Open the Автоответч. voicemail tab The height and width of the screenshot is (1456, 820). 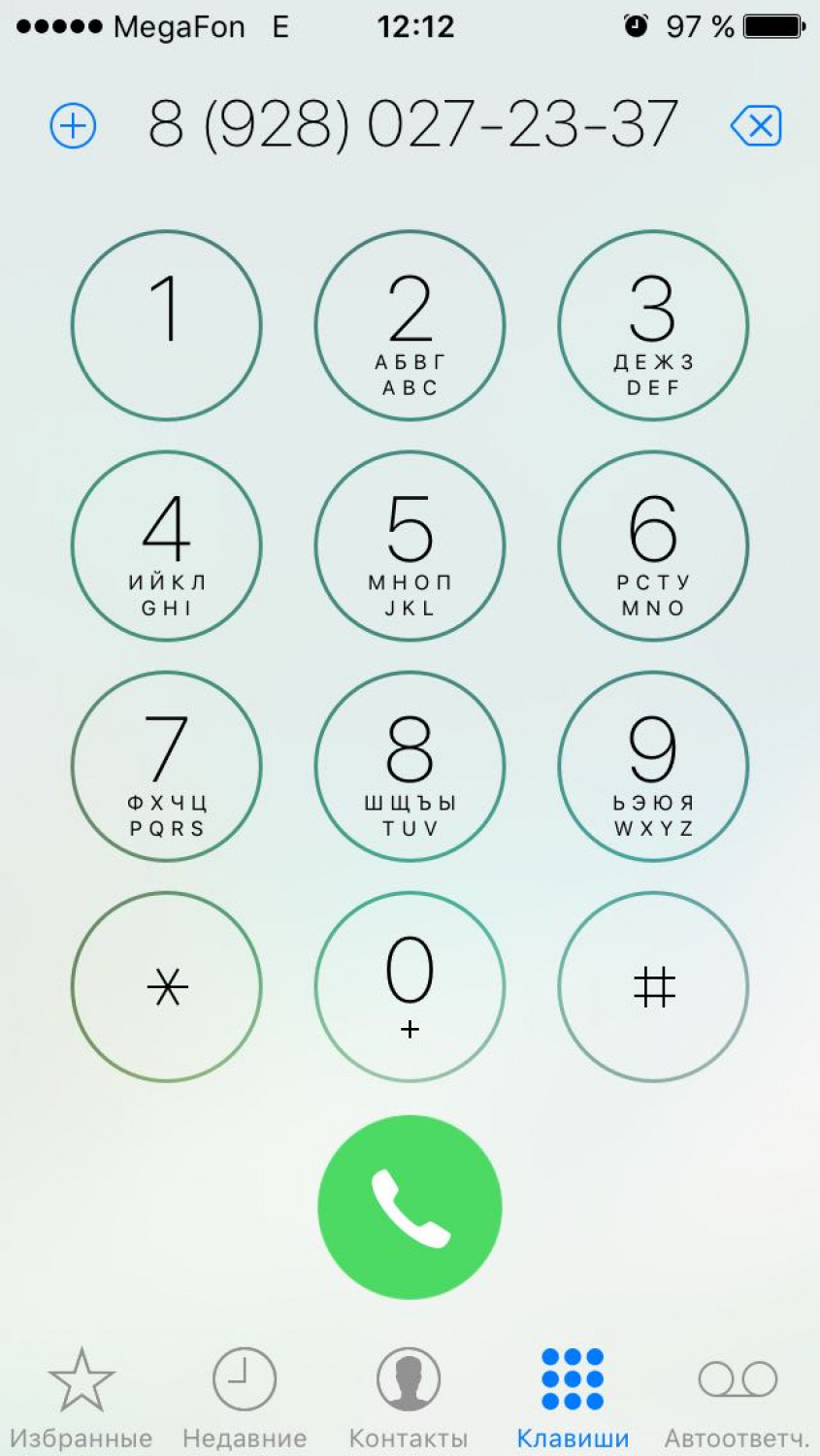738,1398
